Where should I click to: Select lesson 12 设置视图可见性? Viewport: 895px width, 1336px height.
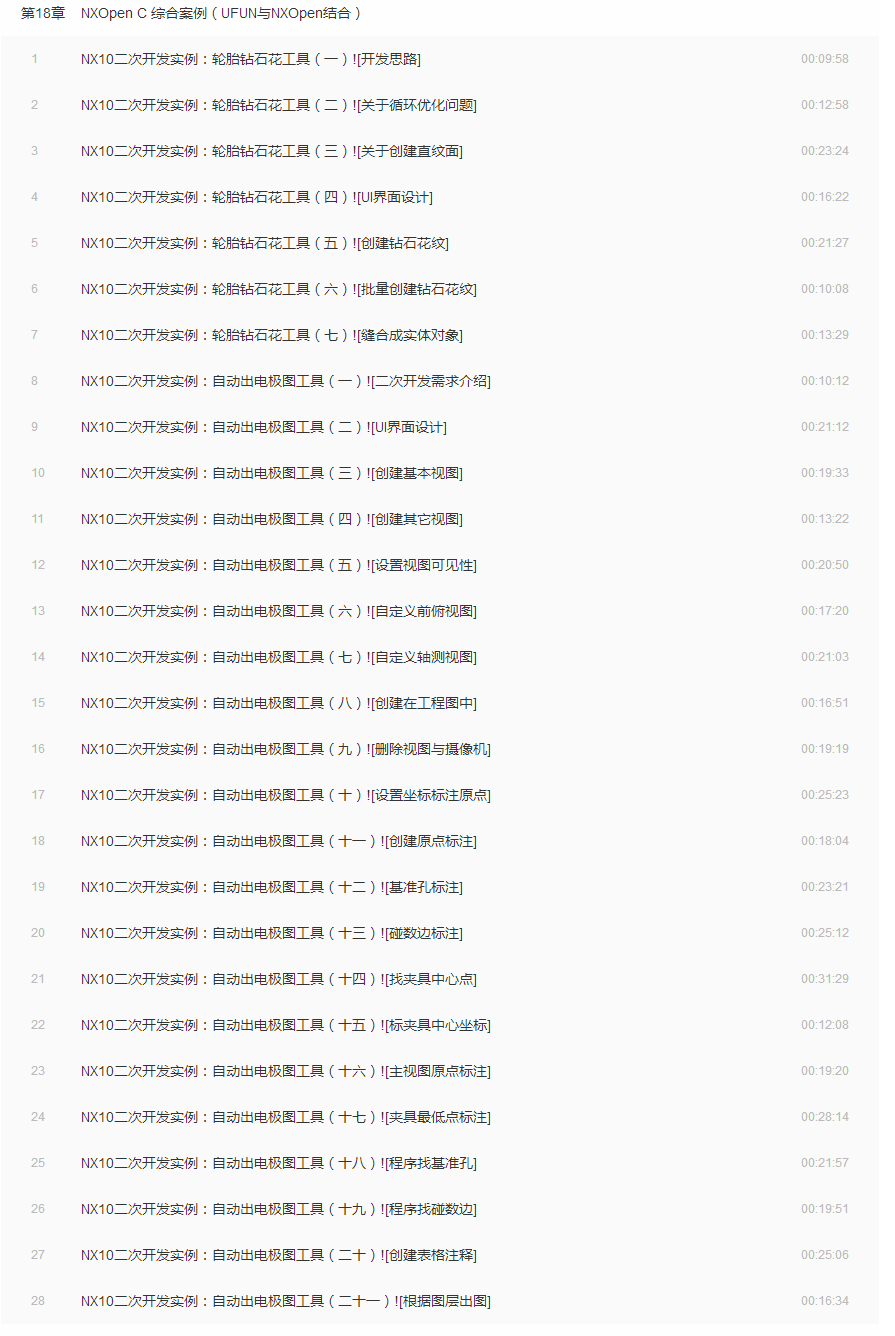pyautogui.click(x=278, y=565)
